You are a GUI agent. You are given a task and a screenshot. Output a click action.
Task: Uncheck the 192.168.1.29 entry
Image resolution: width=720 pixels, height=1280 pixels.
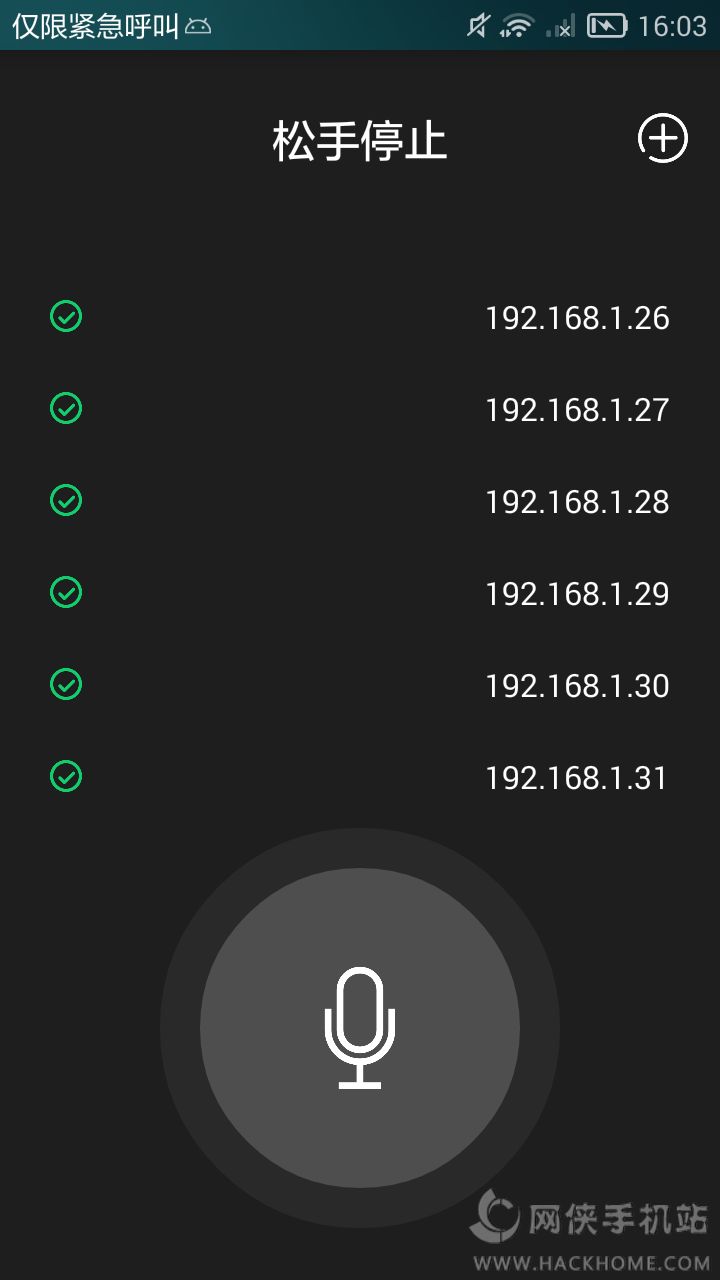pyautogui.click(x=66, y=592)
